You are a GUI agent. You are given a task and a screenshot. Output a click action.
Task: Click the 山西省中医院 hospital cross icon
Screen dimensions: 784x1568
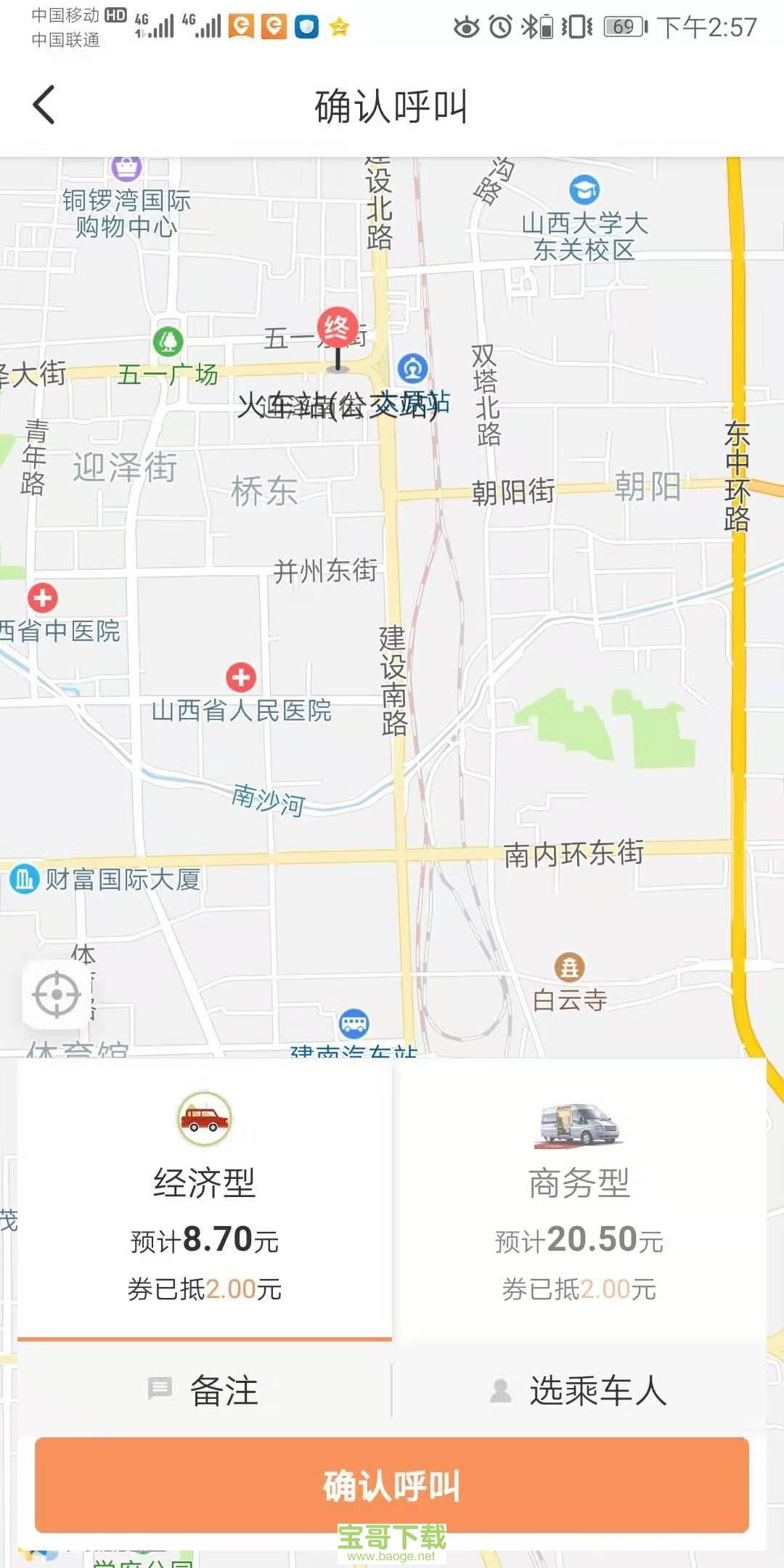tap(44, 597)
